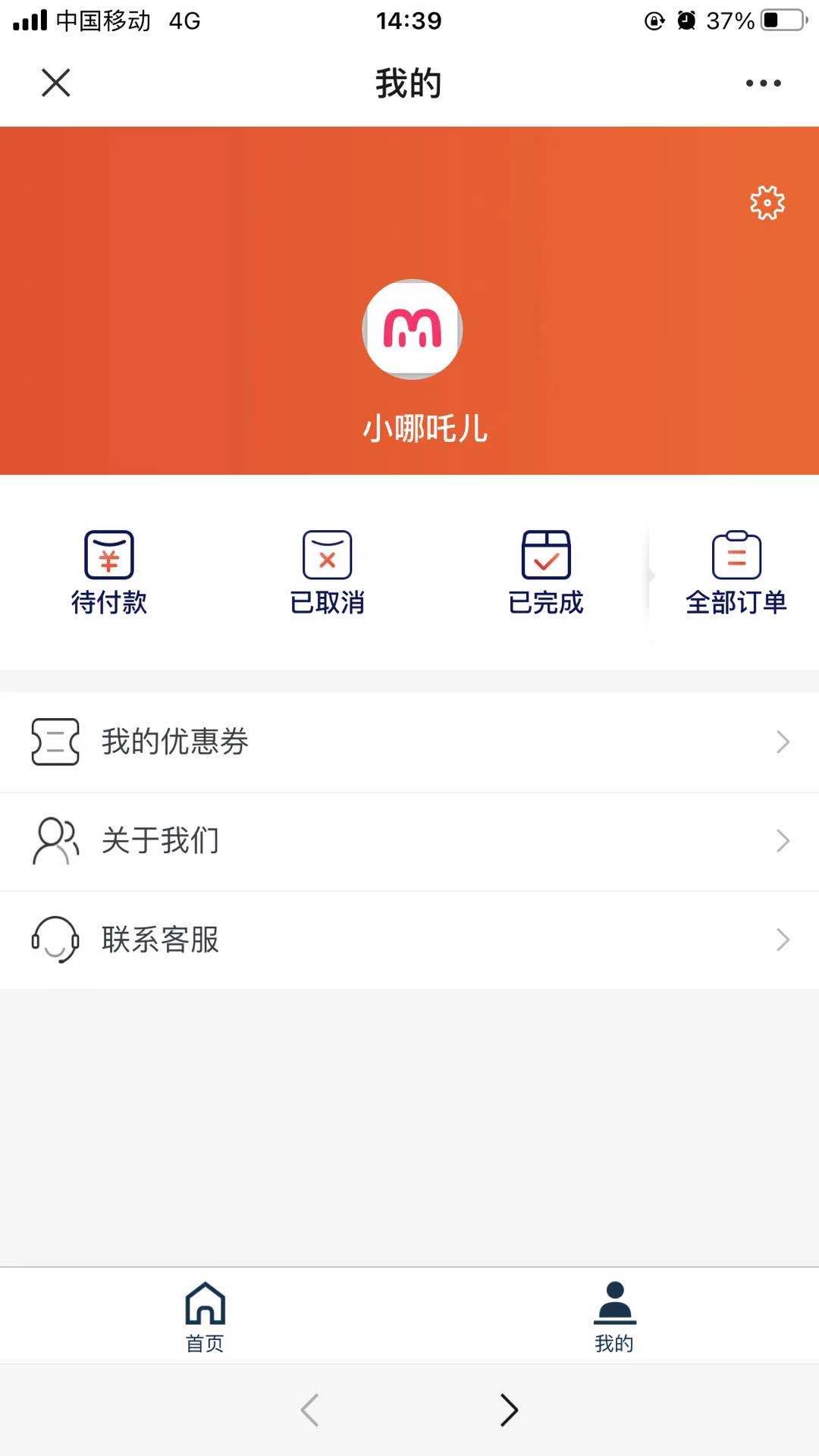Open the settings gear on the orange banner
Screen dimensions: 819x1456
tap(767, 202)
